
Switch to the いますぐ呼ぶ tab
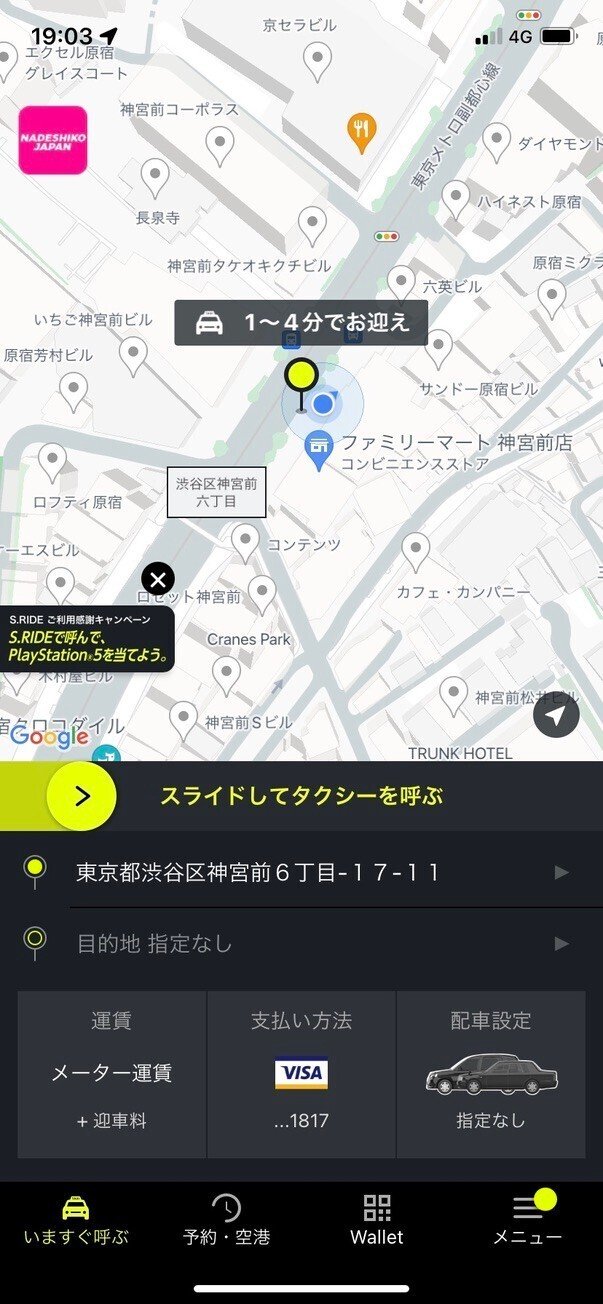(76, 1220)
